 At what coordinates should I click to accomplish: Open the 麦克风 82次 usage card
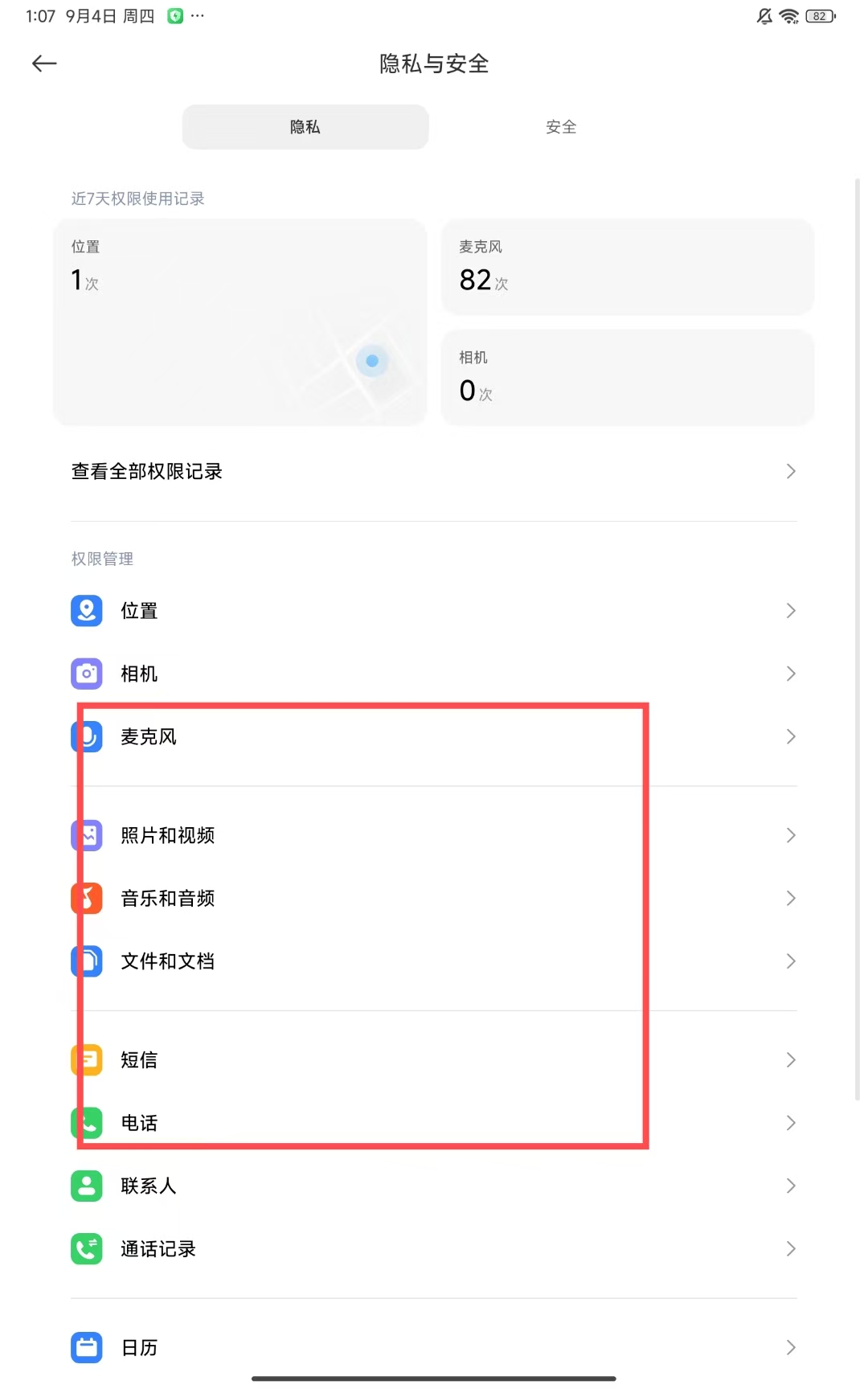click(627, 267)
